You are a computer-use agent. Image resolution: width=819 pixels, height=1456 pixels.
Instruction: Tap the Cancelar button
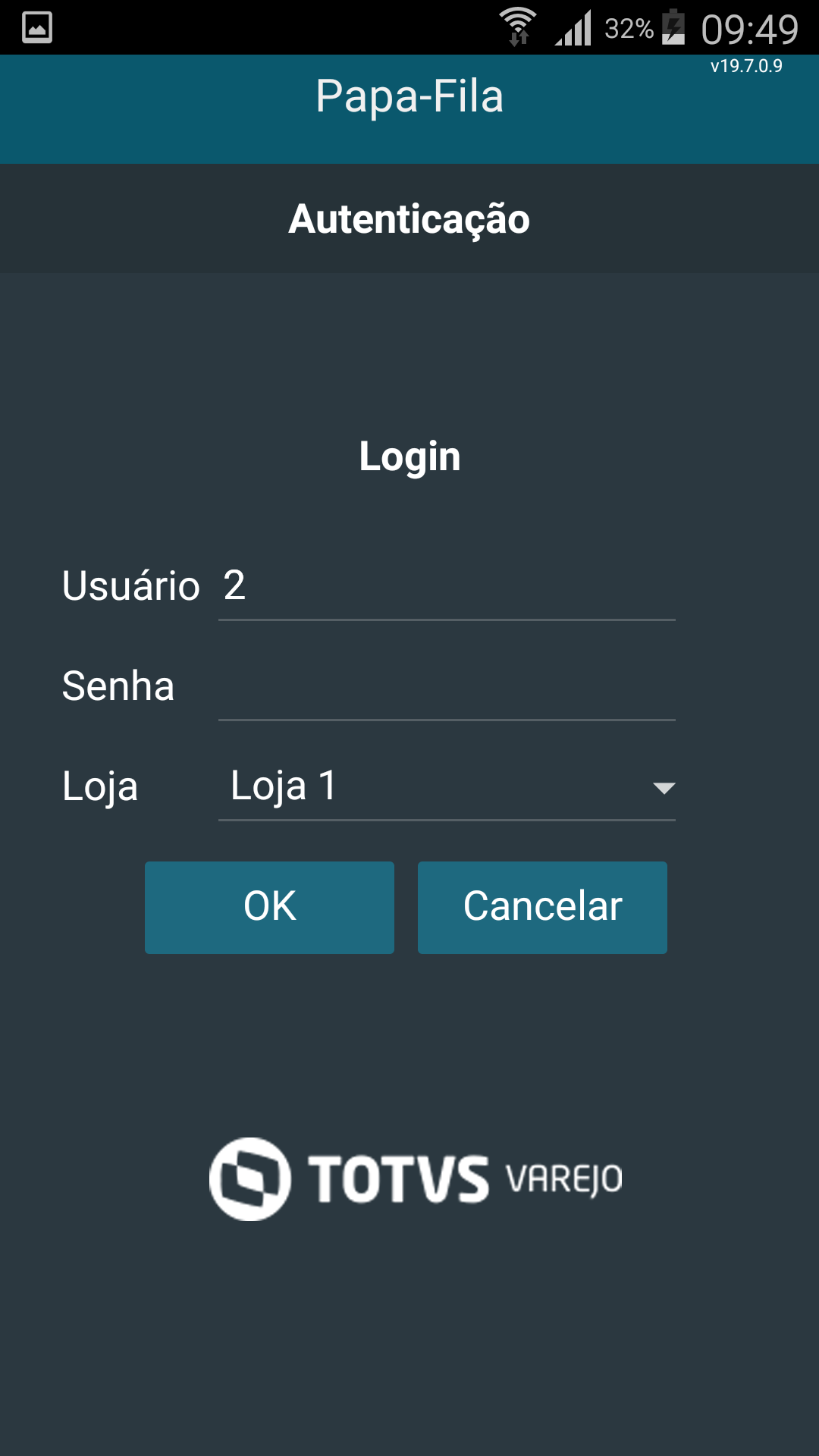(542, 907)
